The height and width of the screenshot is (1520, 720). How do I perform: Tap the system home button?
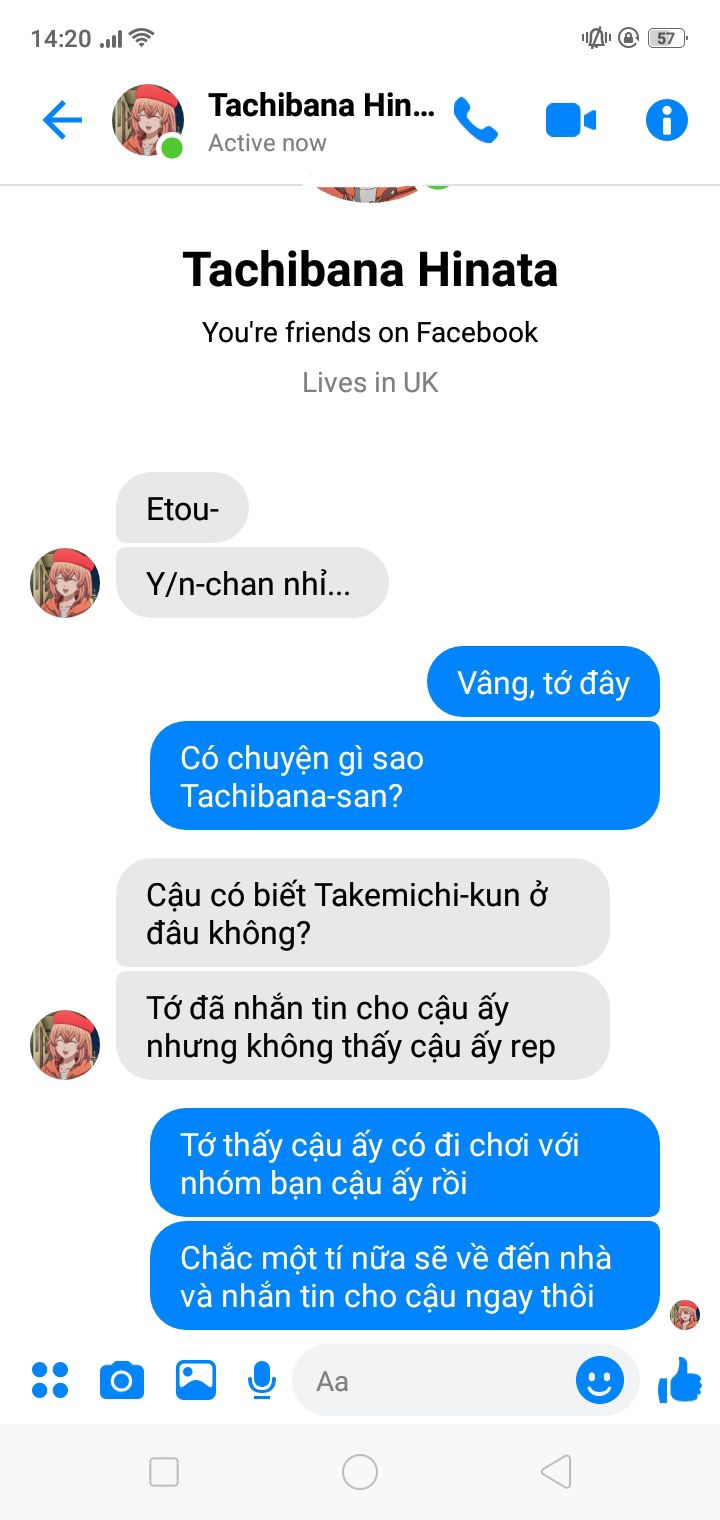pos(360,1472)
